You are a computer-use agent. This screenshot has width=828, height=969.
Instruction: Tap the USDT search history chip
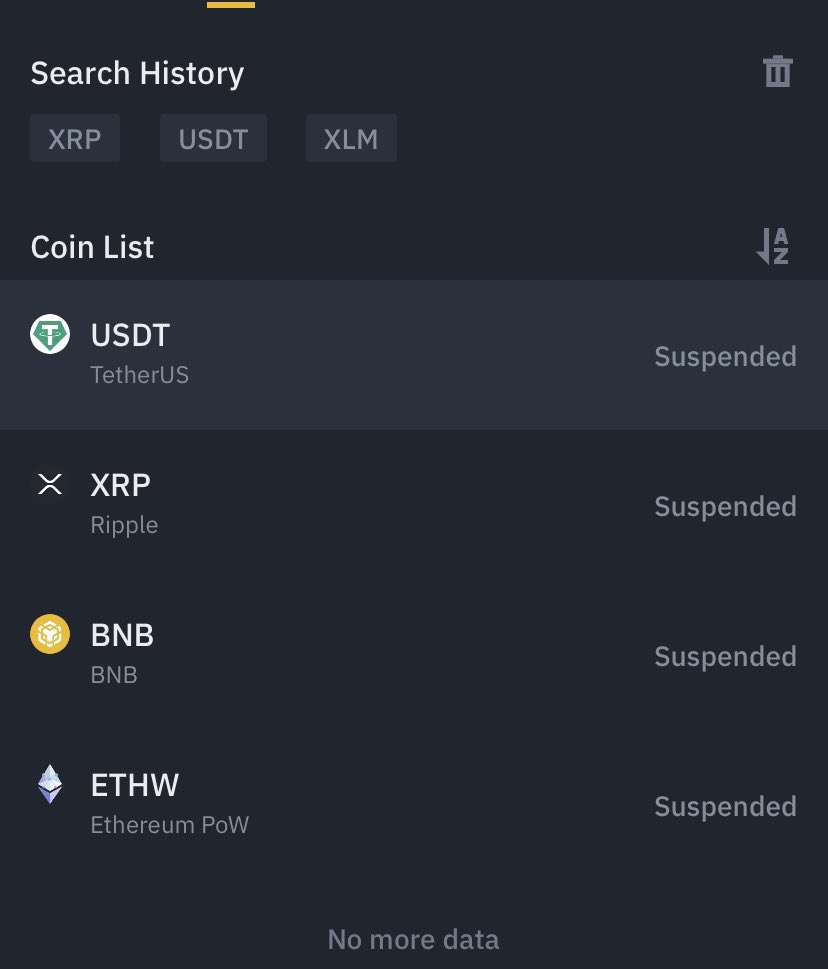213,138
